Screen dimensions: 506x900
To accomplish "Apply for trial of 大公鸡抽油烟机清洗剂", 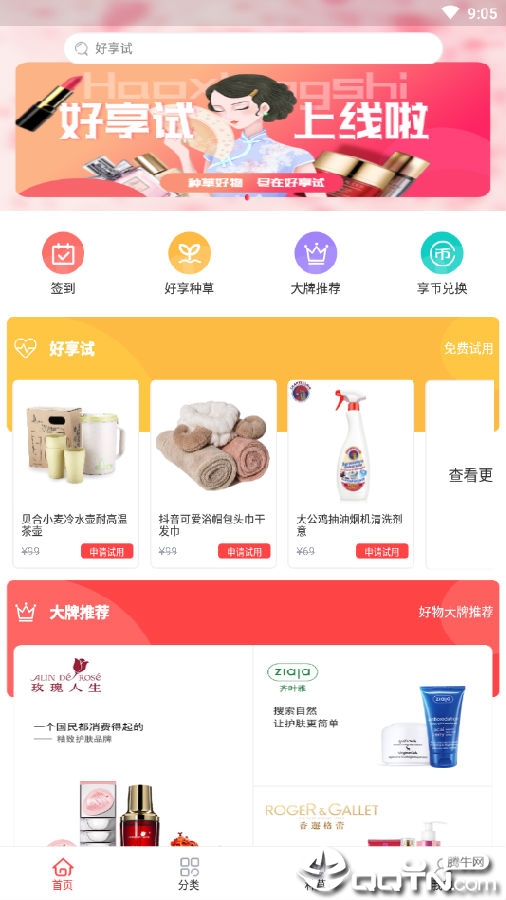I will click(x=382, y=552).
